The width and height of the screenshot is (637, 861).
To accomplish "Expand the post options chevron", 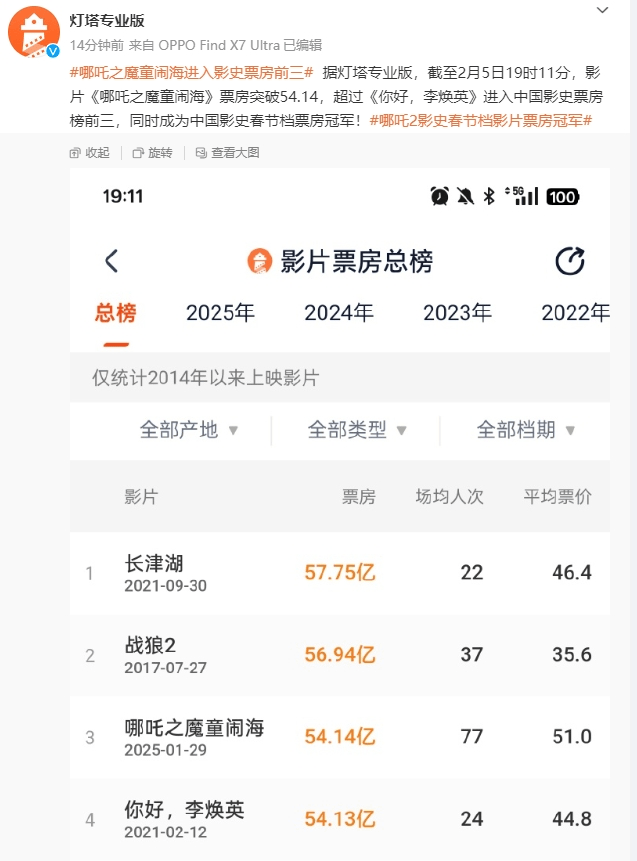I will [x=602, y=11].
